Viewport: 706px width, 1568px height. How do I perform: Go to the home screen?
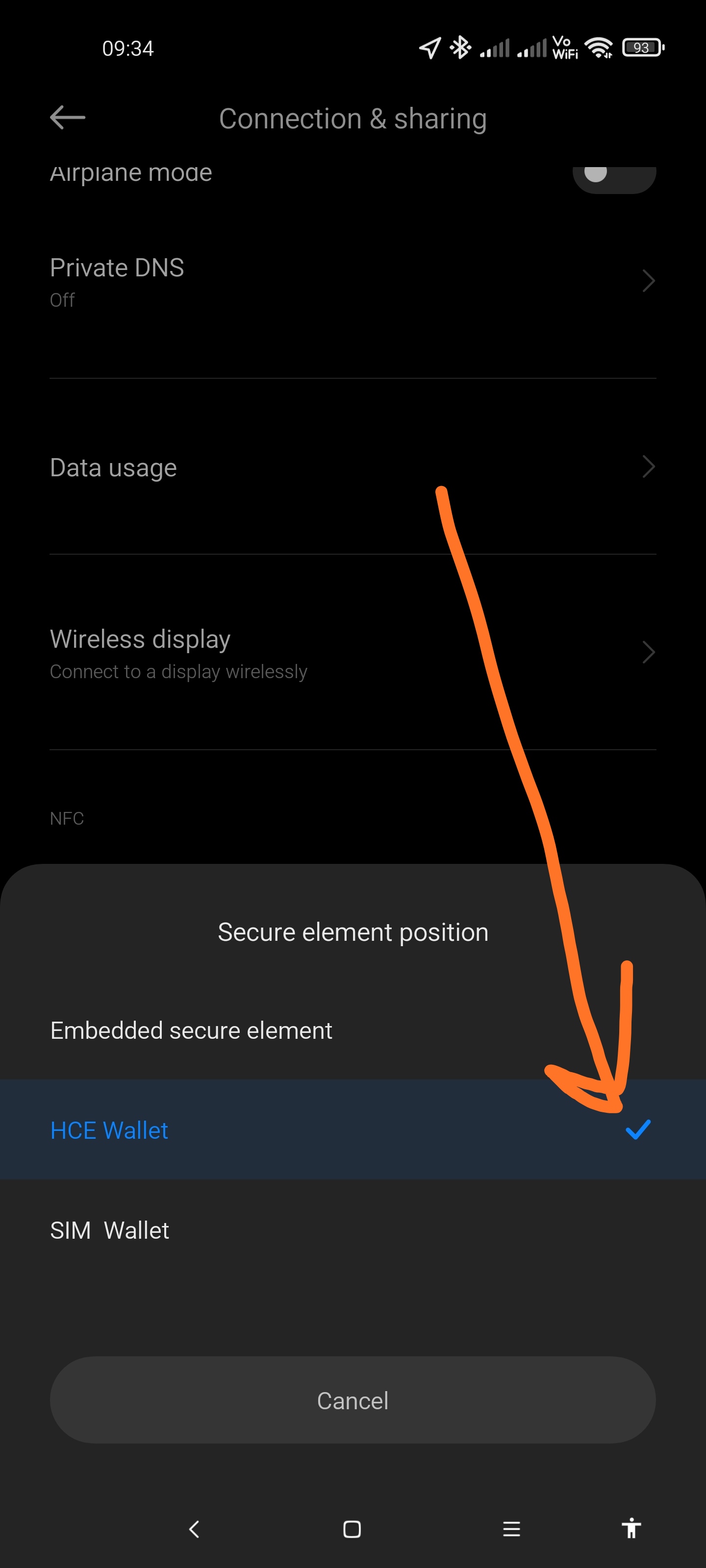352,1528
